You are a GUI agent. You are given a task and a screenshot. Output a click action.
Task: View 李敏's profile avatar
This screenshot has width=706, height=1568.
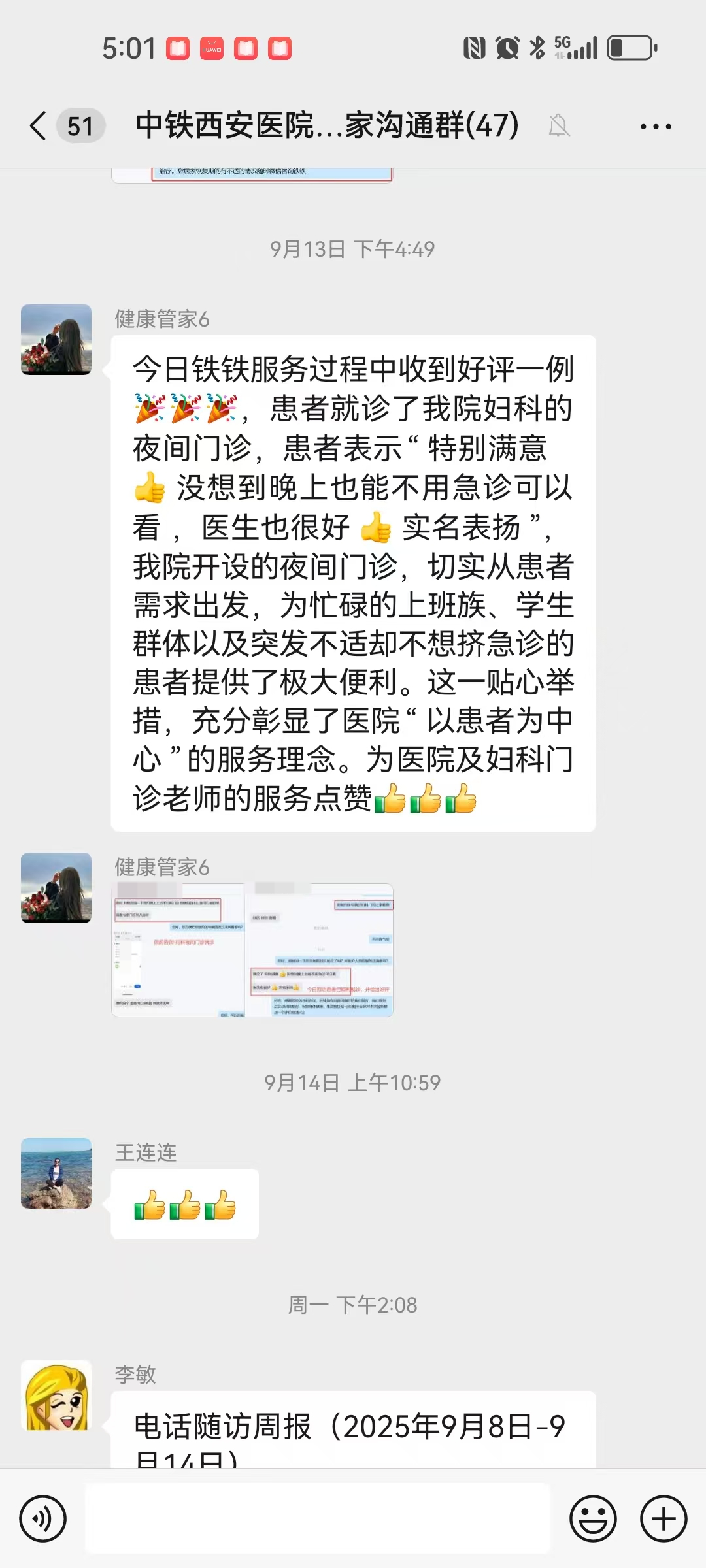pyautogui.click(x=56, y=1396)
